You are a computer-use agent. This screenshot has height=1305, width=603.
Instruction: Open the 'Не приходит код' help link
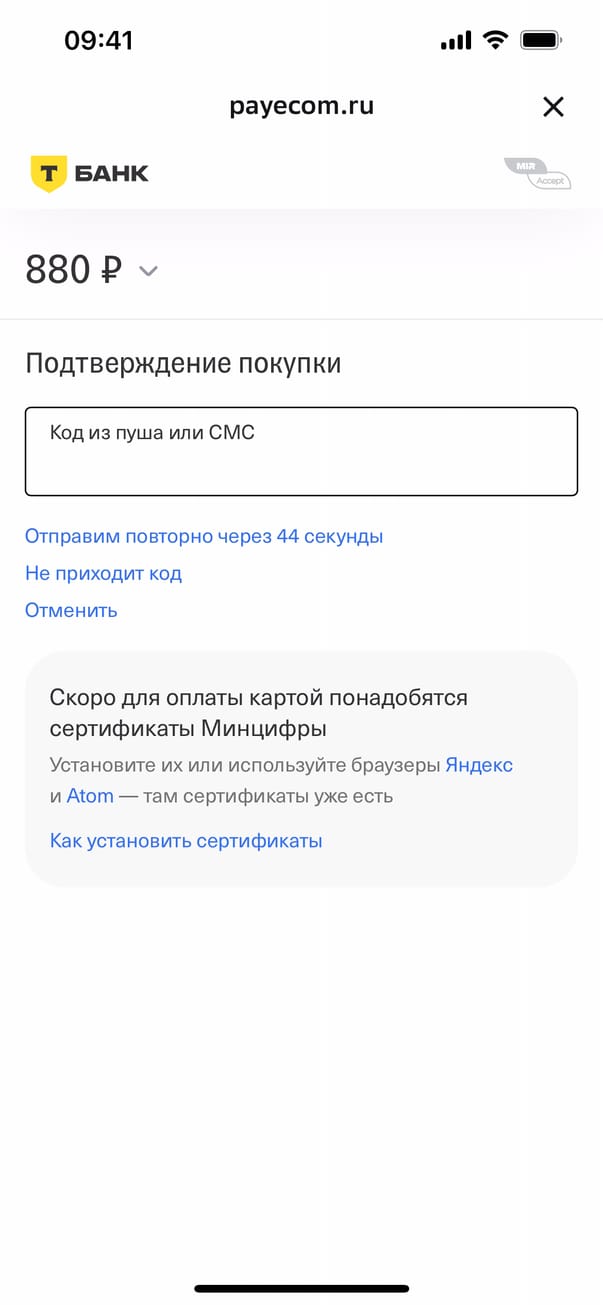pos(103,574)
